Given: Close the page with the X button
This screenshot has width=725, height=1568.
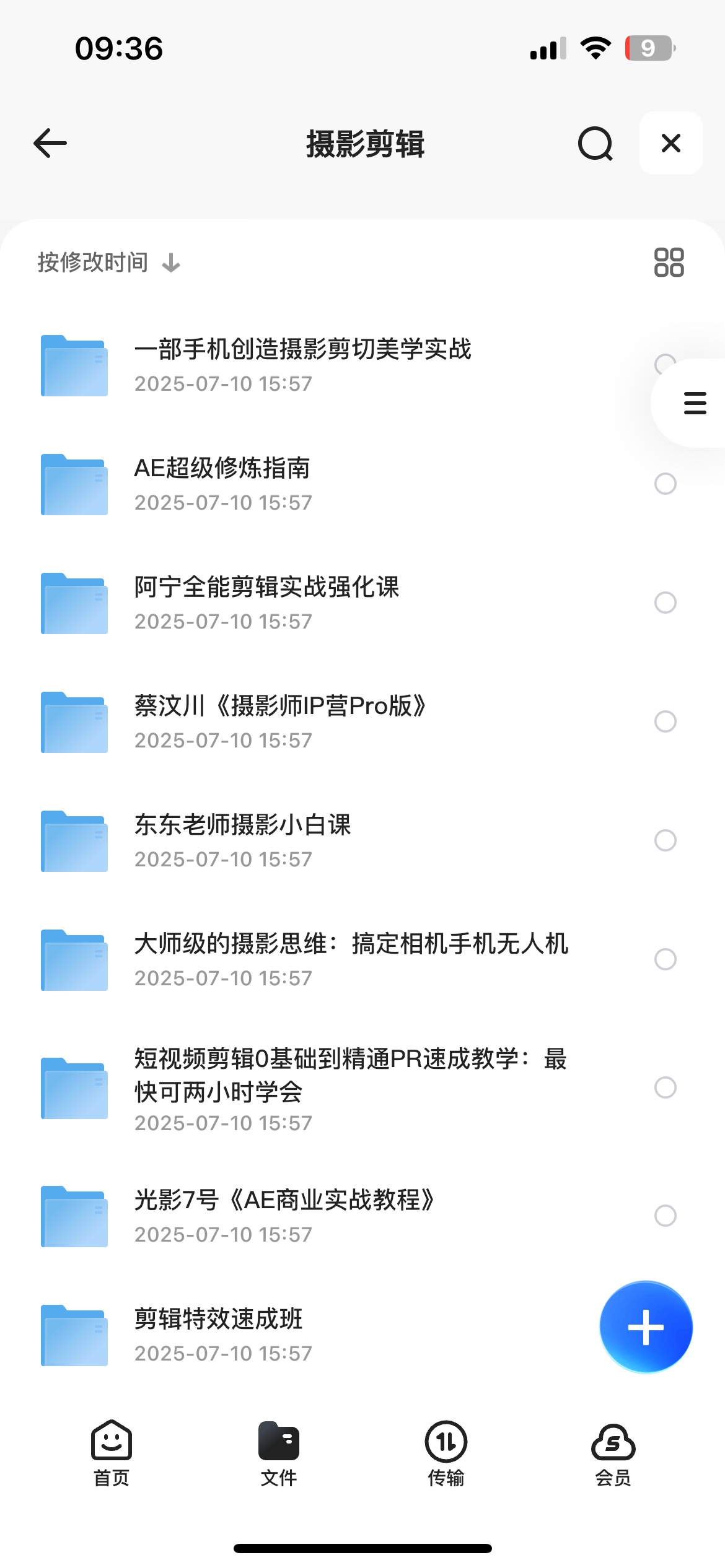Looking at the screenshot, I should point(670,143).
